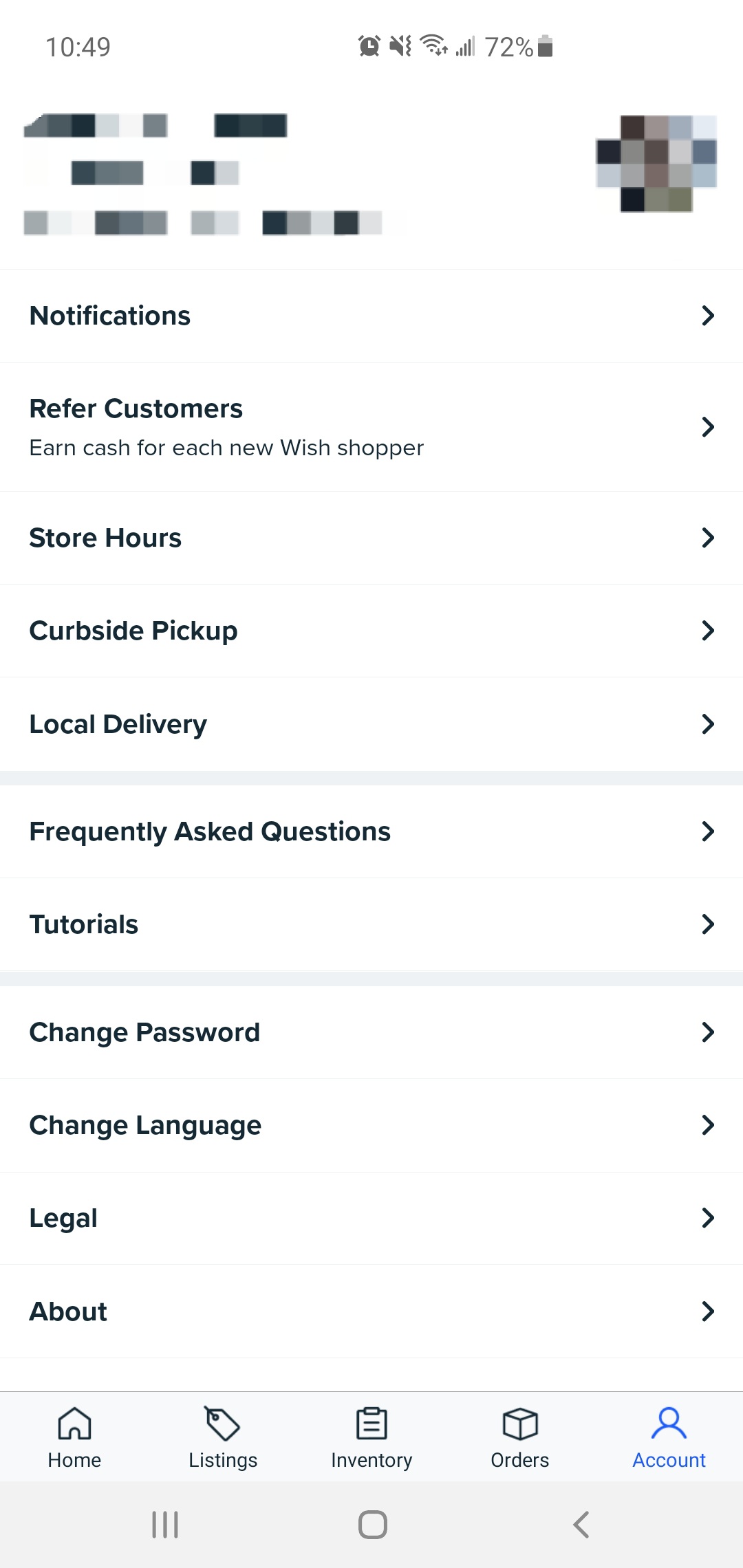Screen dimensions: 743x1568
Task: Open the About page
Action: coord(371,1311)
